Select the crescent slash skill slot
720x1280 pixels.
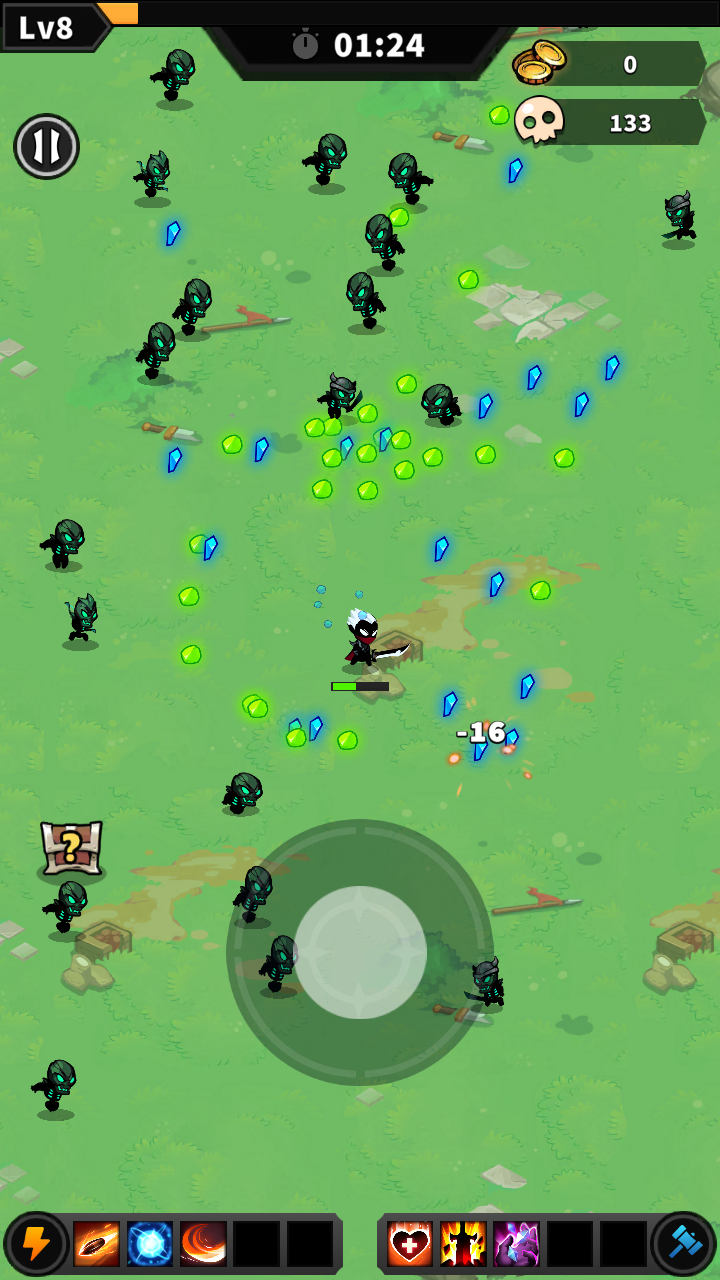[x=203, y=1243]
